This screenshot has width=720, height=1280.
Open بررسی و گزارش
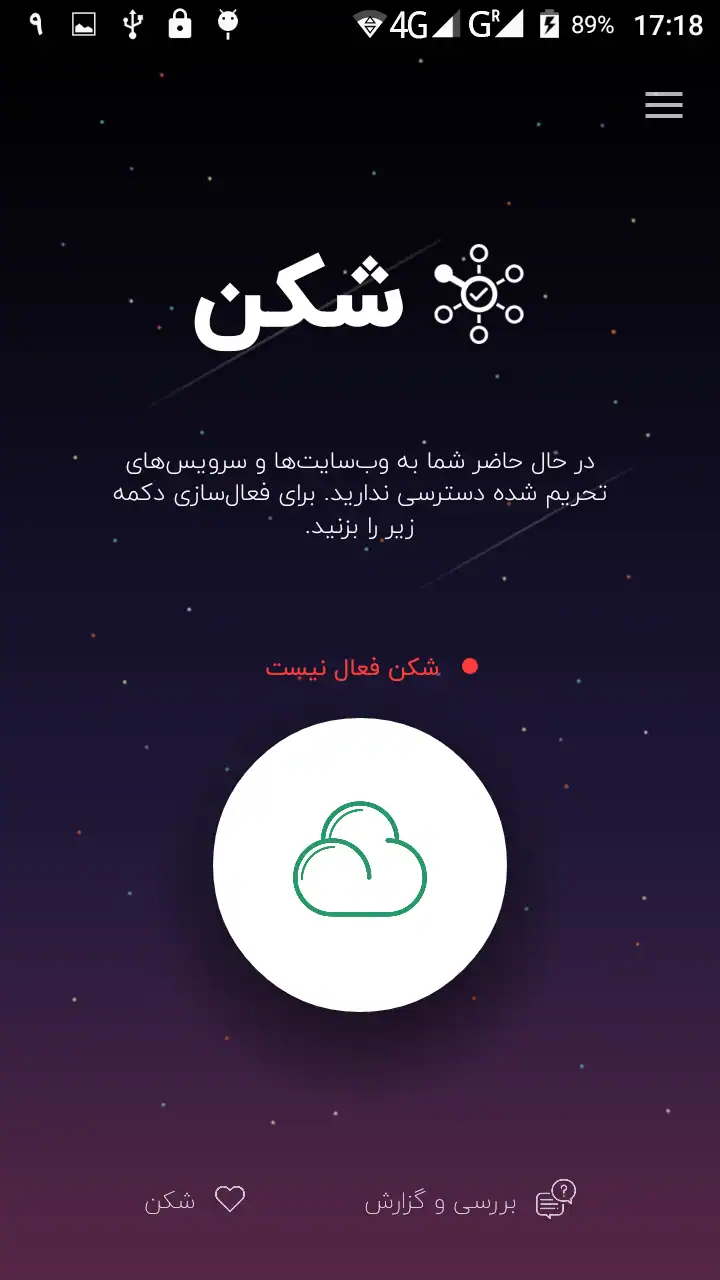pyautogui.click(x=470, y=1200)
